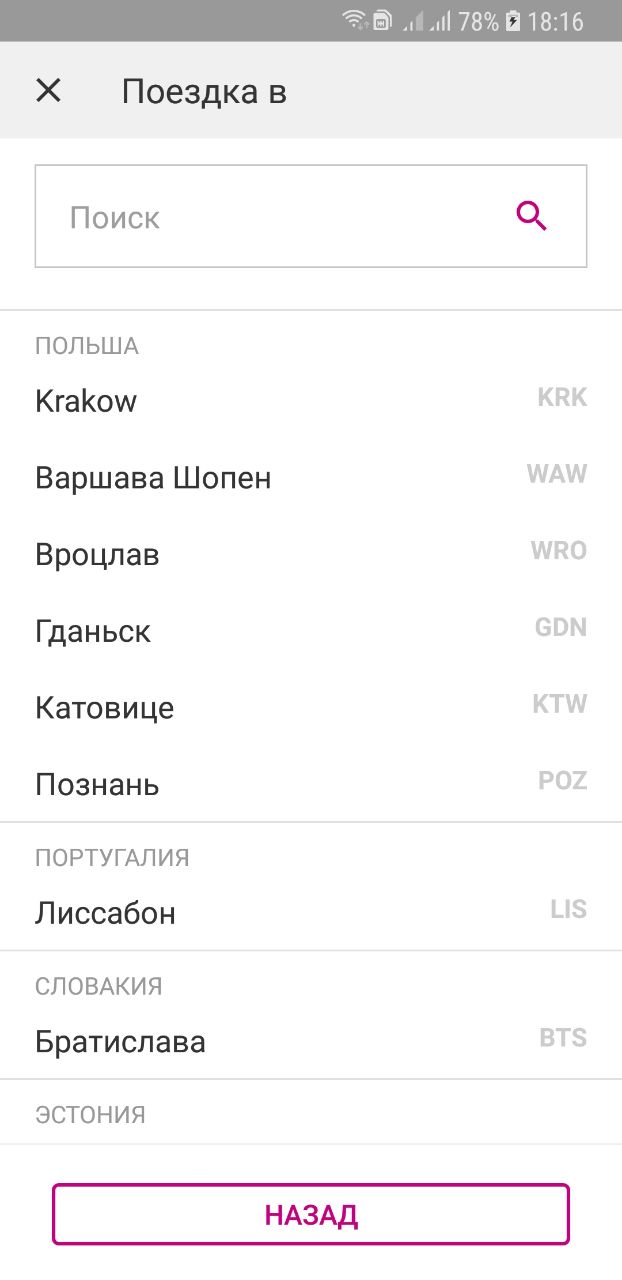
Task: Select Krakow as destination
Action: (x=311, y=401)
